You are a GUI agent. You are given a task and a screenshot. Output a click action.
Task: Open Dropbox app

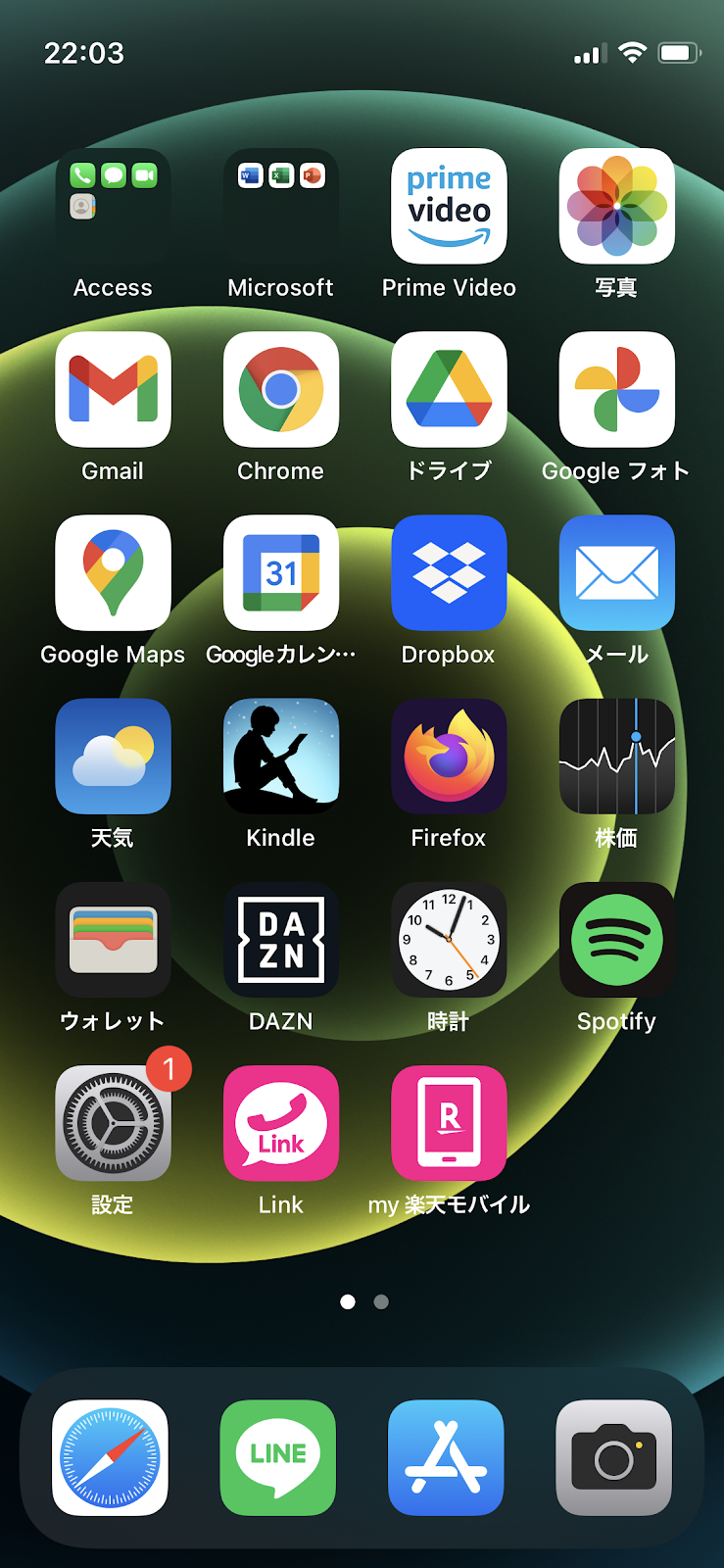[449, 572]
